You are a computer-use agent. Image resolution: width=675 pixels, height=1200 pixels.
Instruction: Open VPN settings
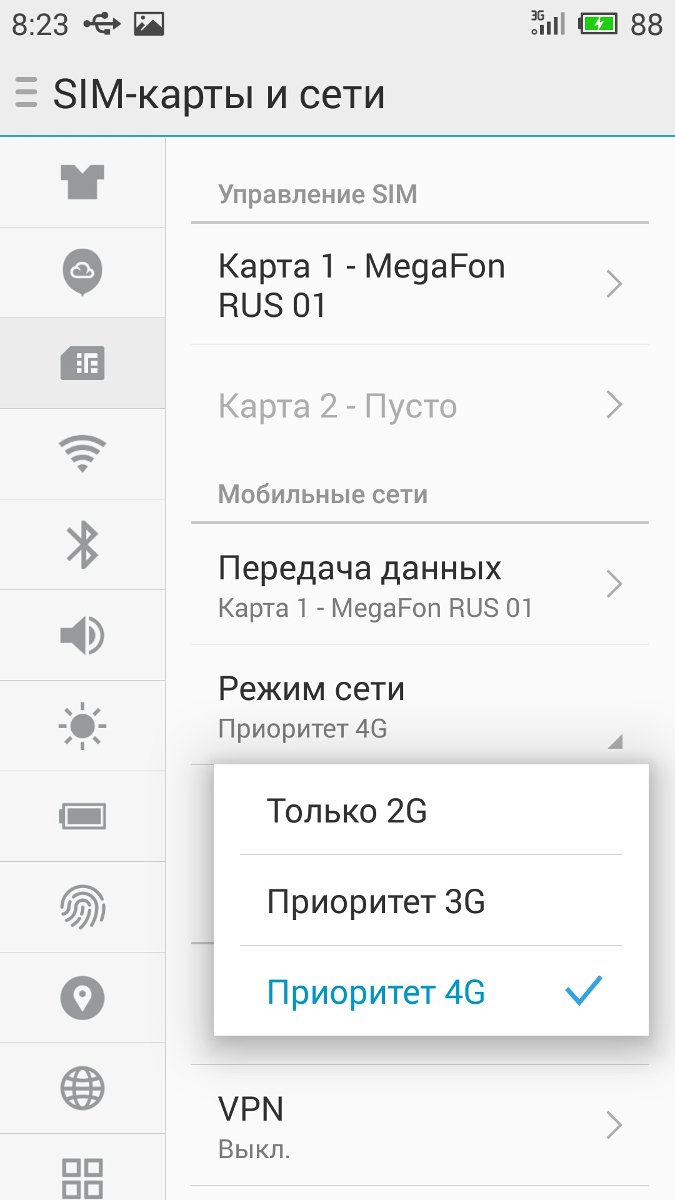pos(420,1125)
